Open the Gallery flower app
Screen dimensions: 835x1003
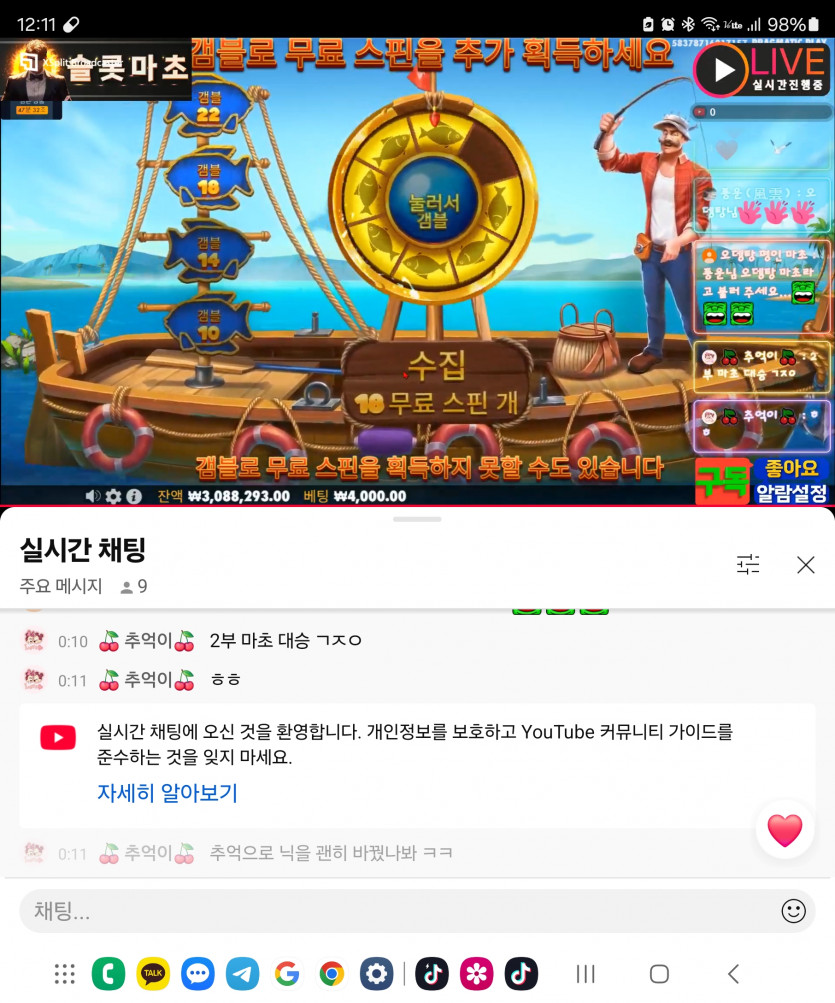click(x=476, y=973)
